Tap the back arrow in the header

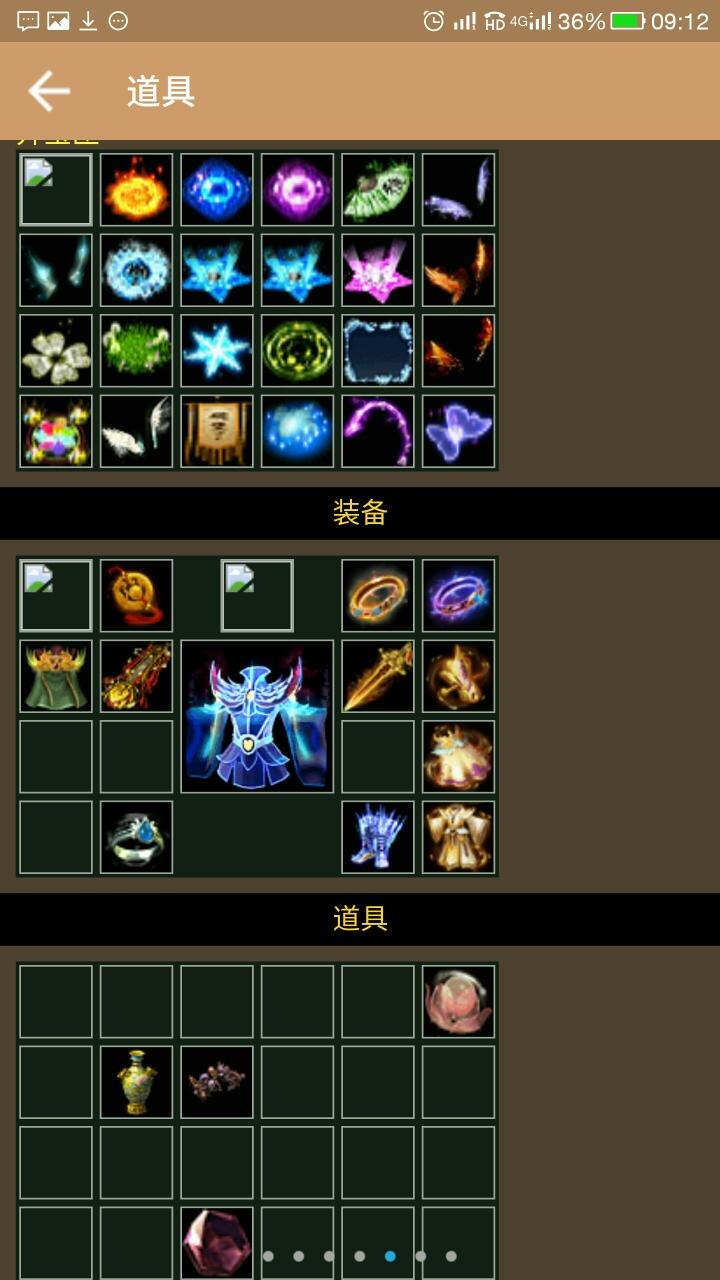click(x=48, y=91)
